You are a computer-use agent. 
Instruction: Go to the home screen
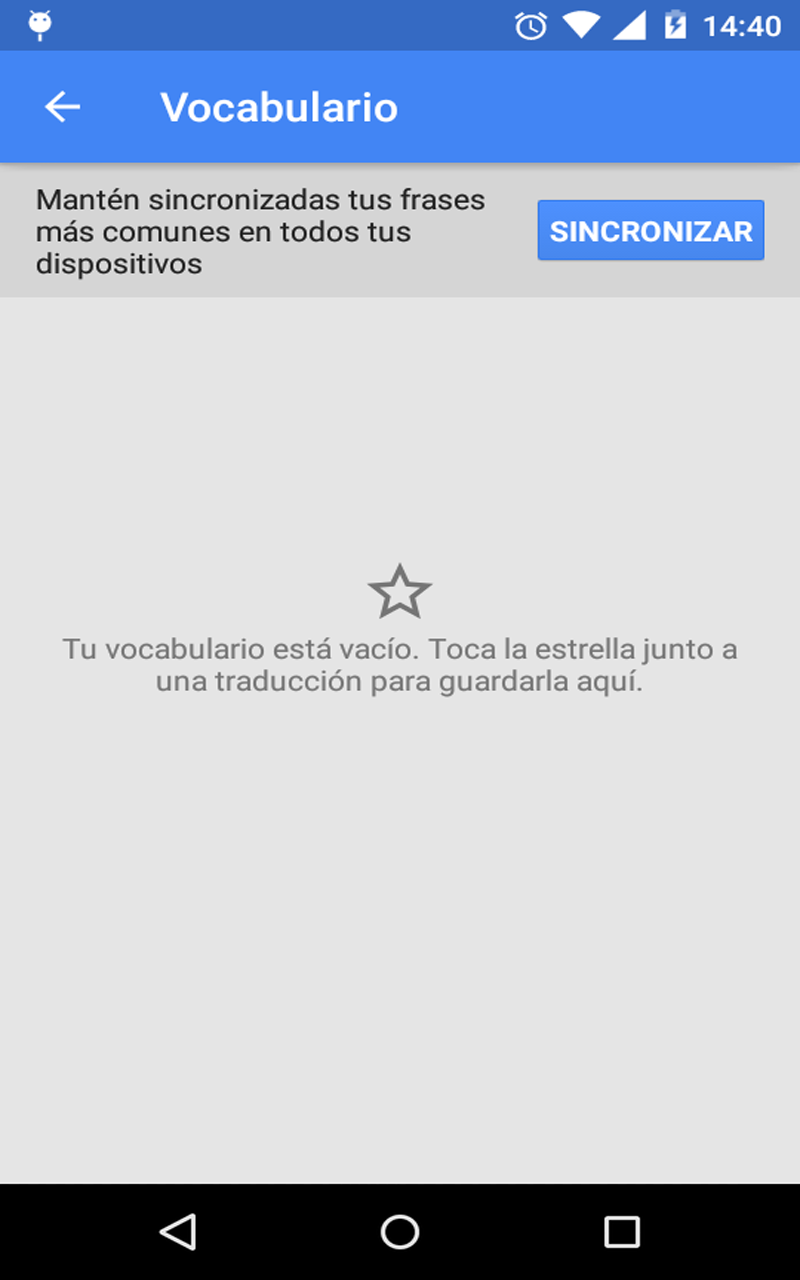click(x=400, y=1232)
